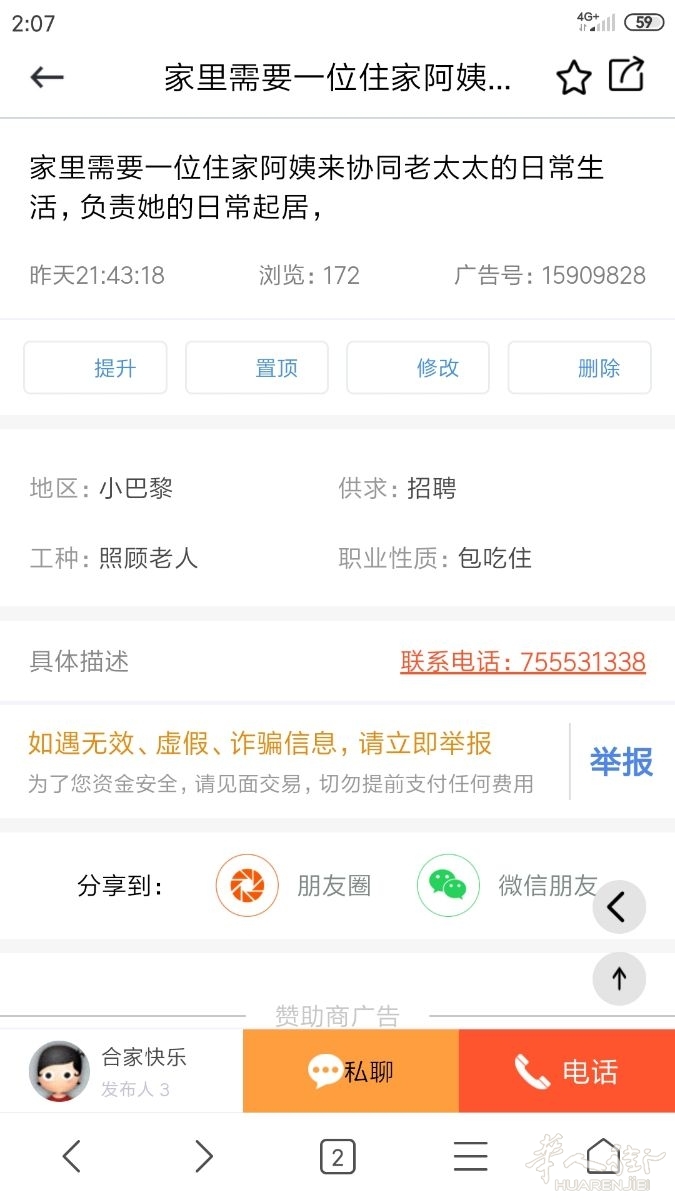Call the poster with 电话 button
675x1200 pixels.
[567, 1072]
